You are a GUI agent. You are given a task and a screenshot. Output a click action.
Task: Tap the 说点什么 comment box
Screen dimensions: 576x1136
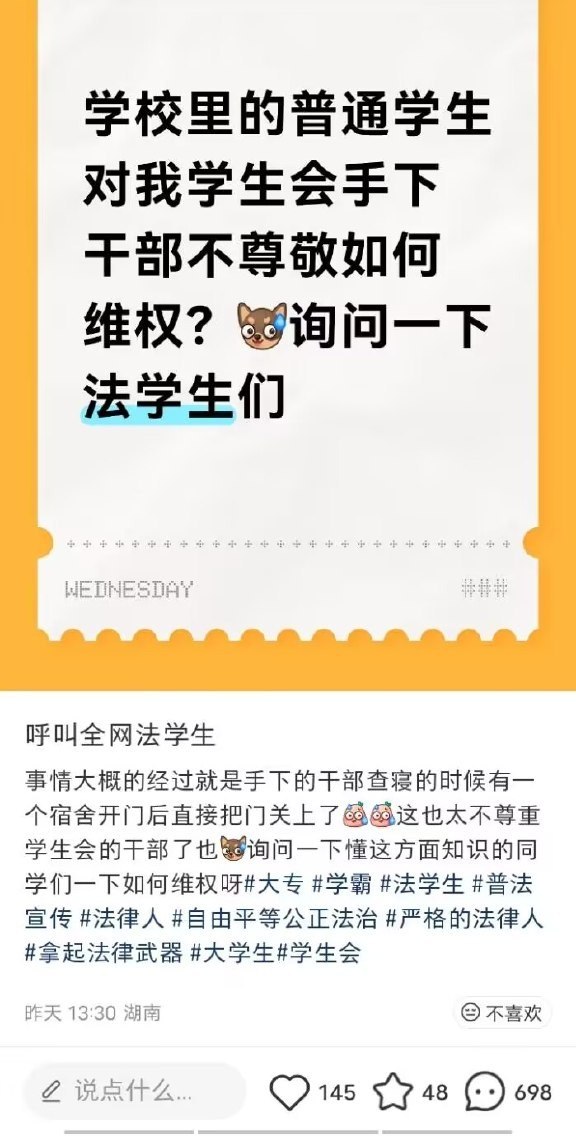click(x=135, y=1091)
